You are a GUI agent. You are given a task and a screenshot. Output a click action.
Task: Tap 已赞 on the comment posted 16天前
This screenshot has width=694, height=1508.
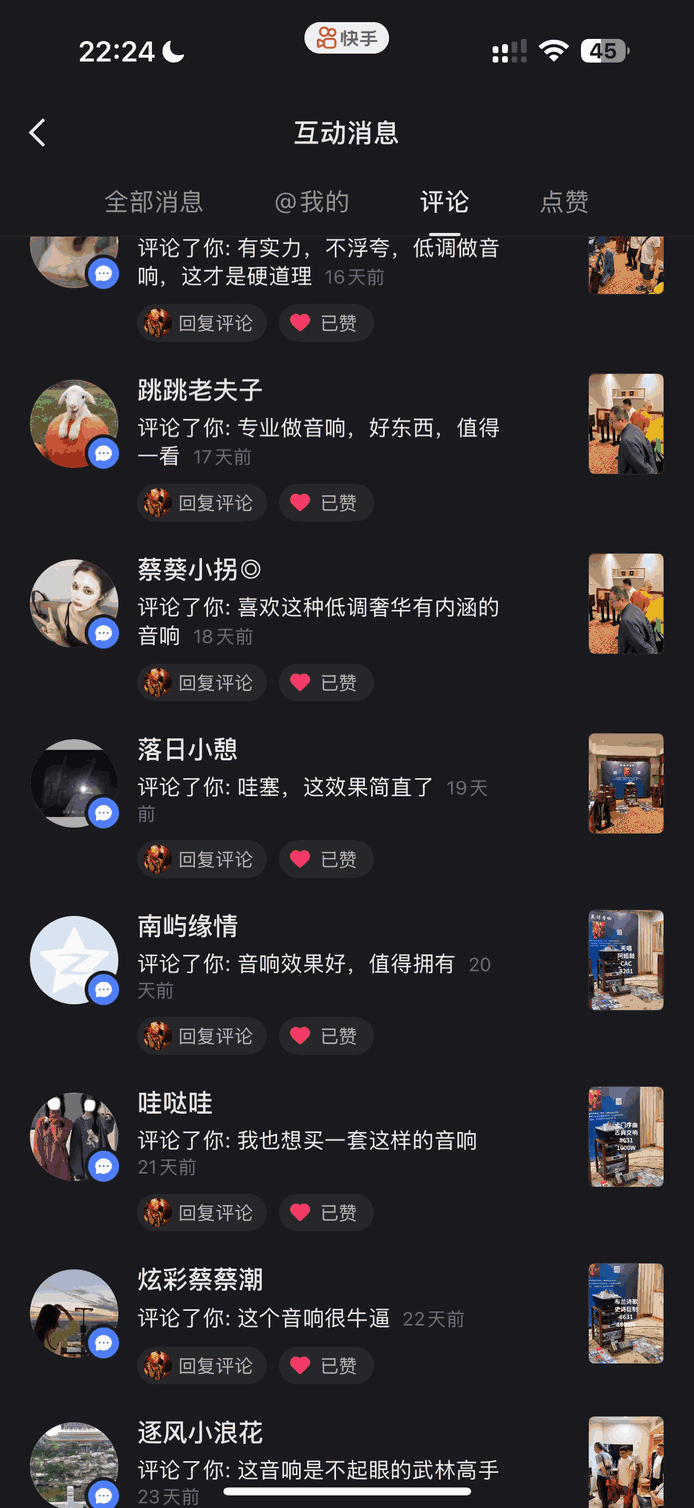pyautogui.click(x=326, y=323)
